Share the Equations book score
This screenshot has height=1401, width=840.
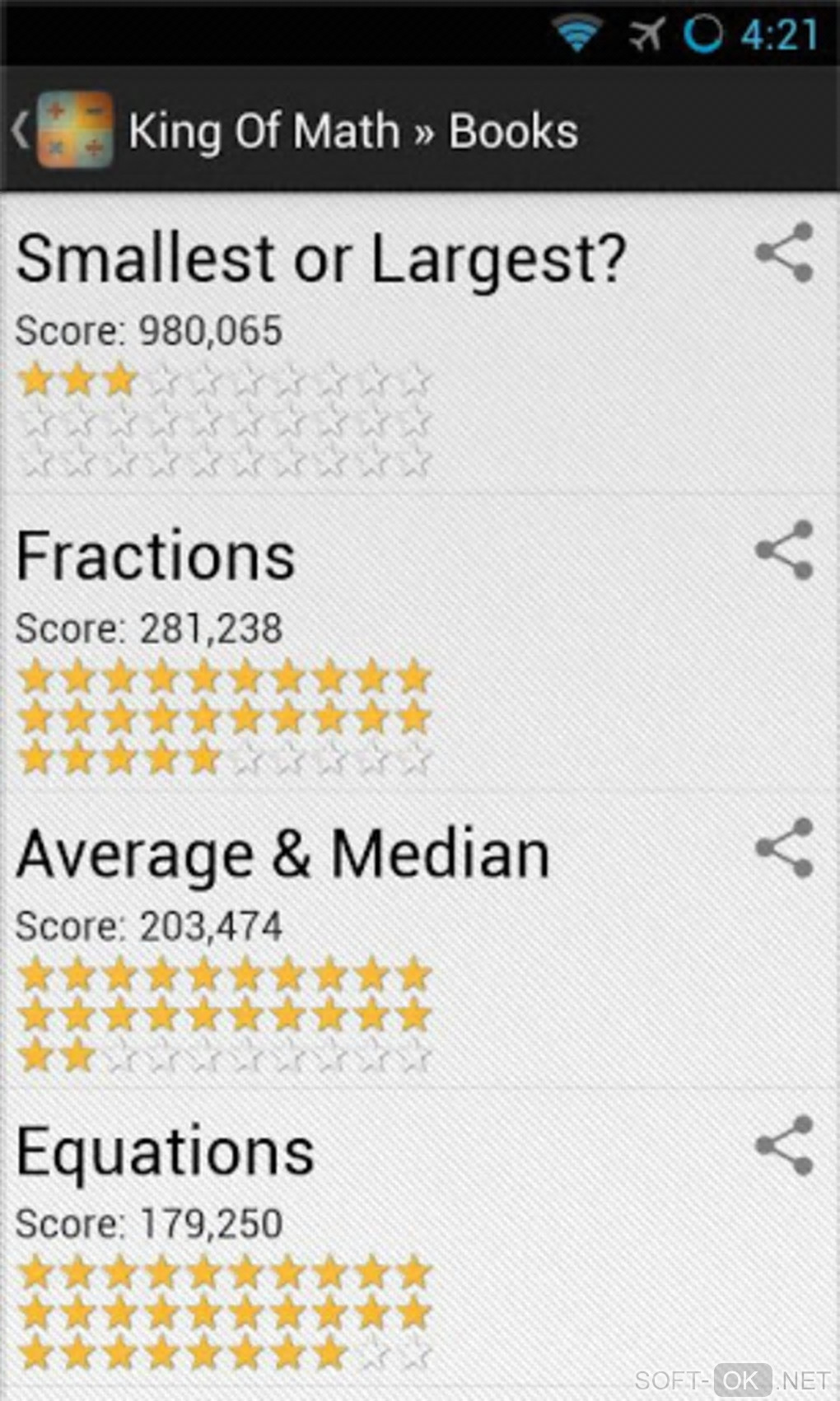tap(784, 1146)
